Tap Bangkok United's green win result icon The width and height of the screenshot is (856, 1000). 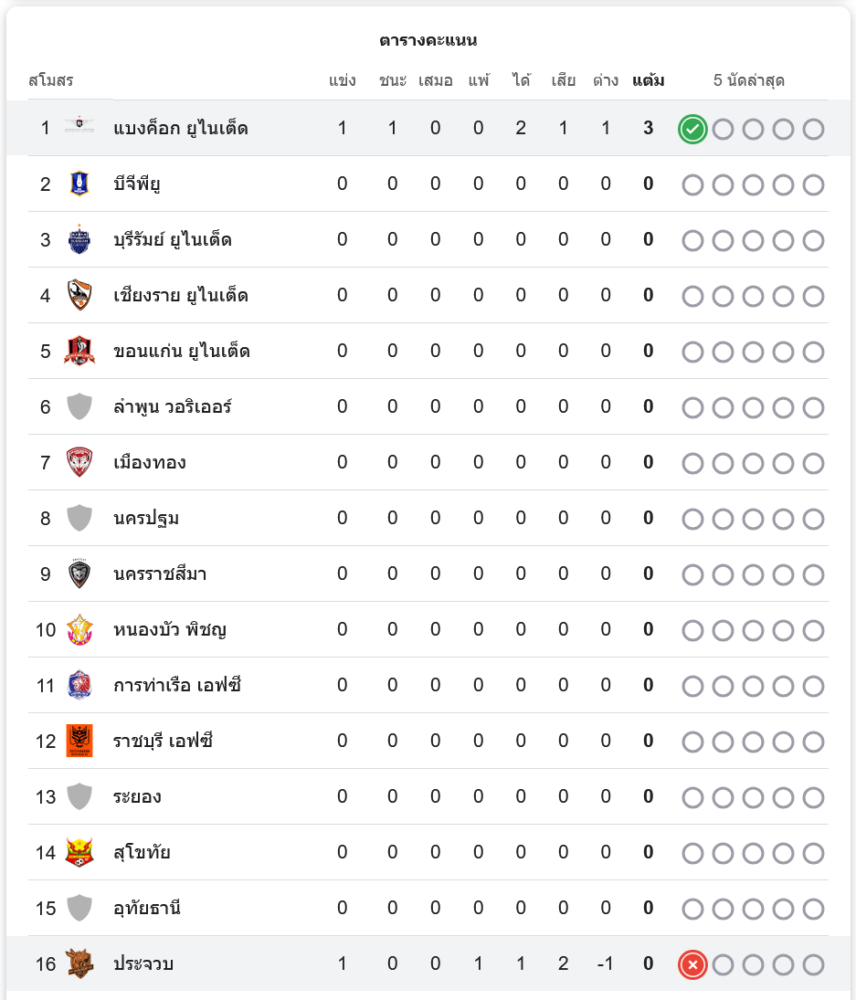pyautogui.click(x=692, y=129)
